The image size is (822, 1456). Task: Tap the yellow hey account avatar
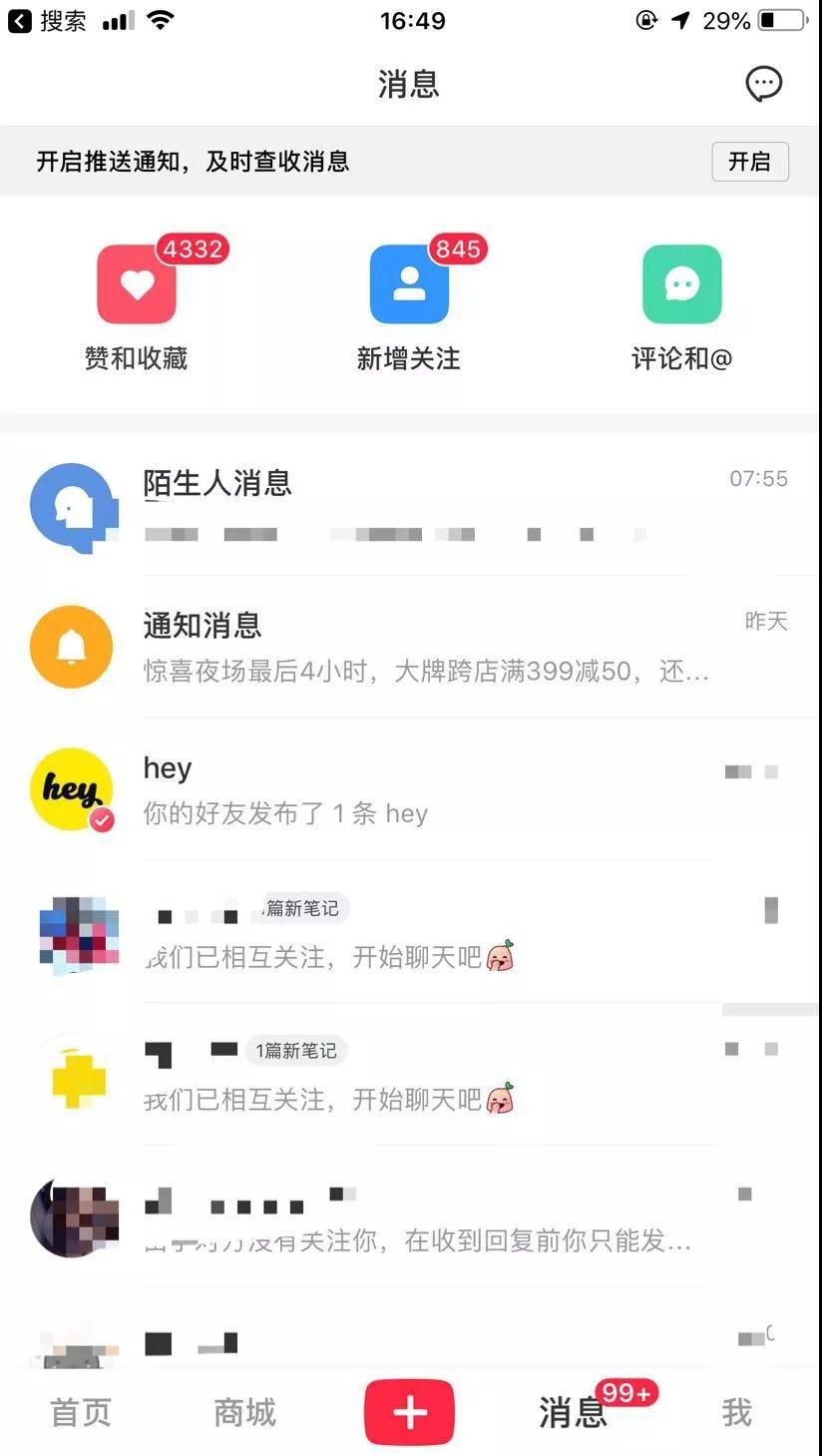tap(71, 789)
